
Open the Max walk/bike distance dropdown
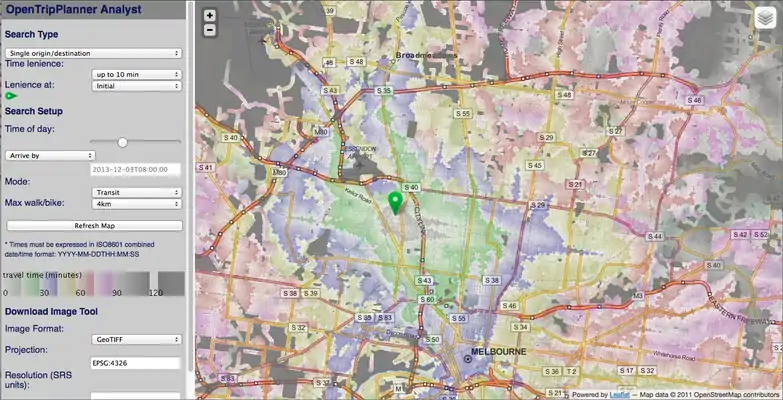click(136, 204)
